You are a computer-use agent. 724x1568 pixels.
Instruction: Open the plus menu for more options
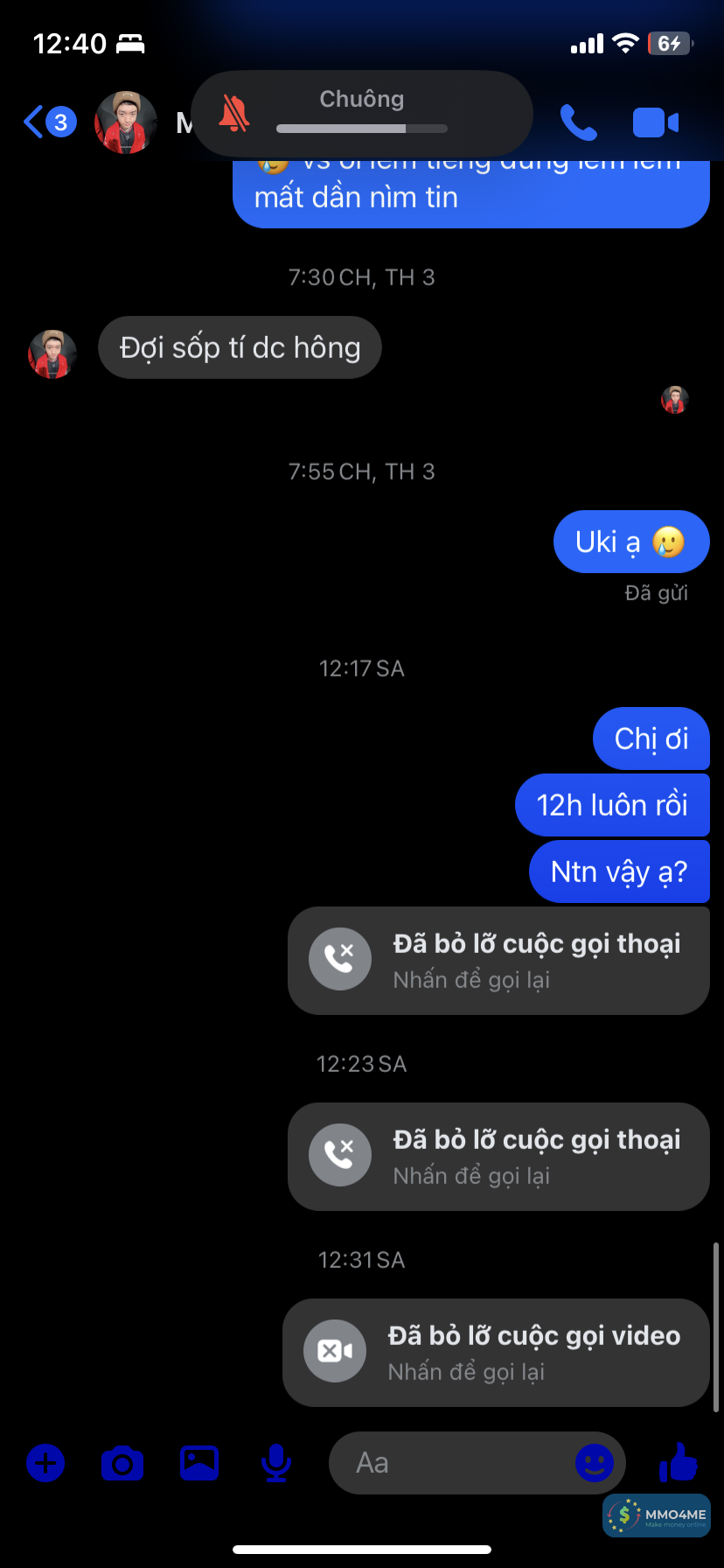[45, 1462]
